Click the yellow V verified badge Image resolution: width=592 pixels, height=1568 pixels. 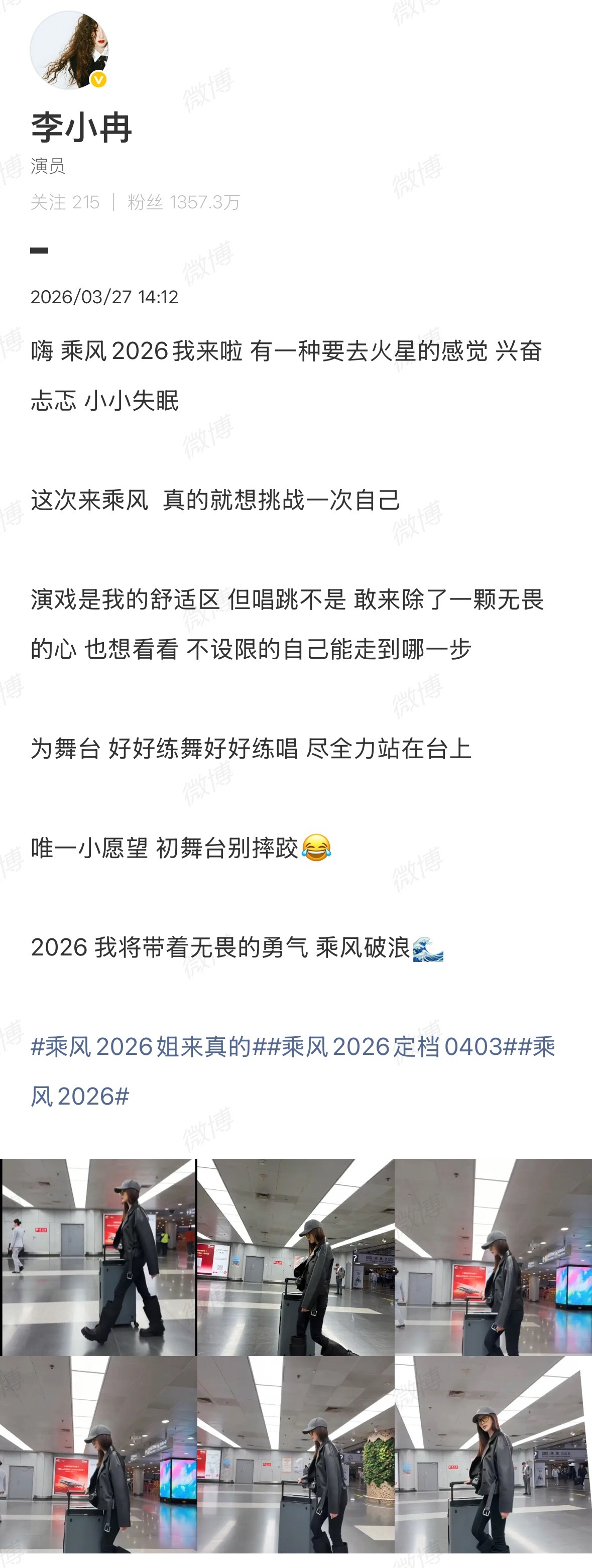tap(98, 80)
